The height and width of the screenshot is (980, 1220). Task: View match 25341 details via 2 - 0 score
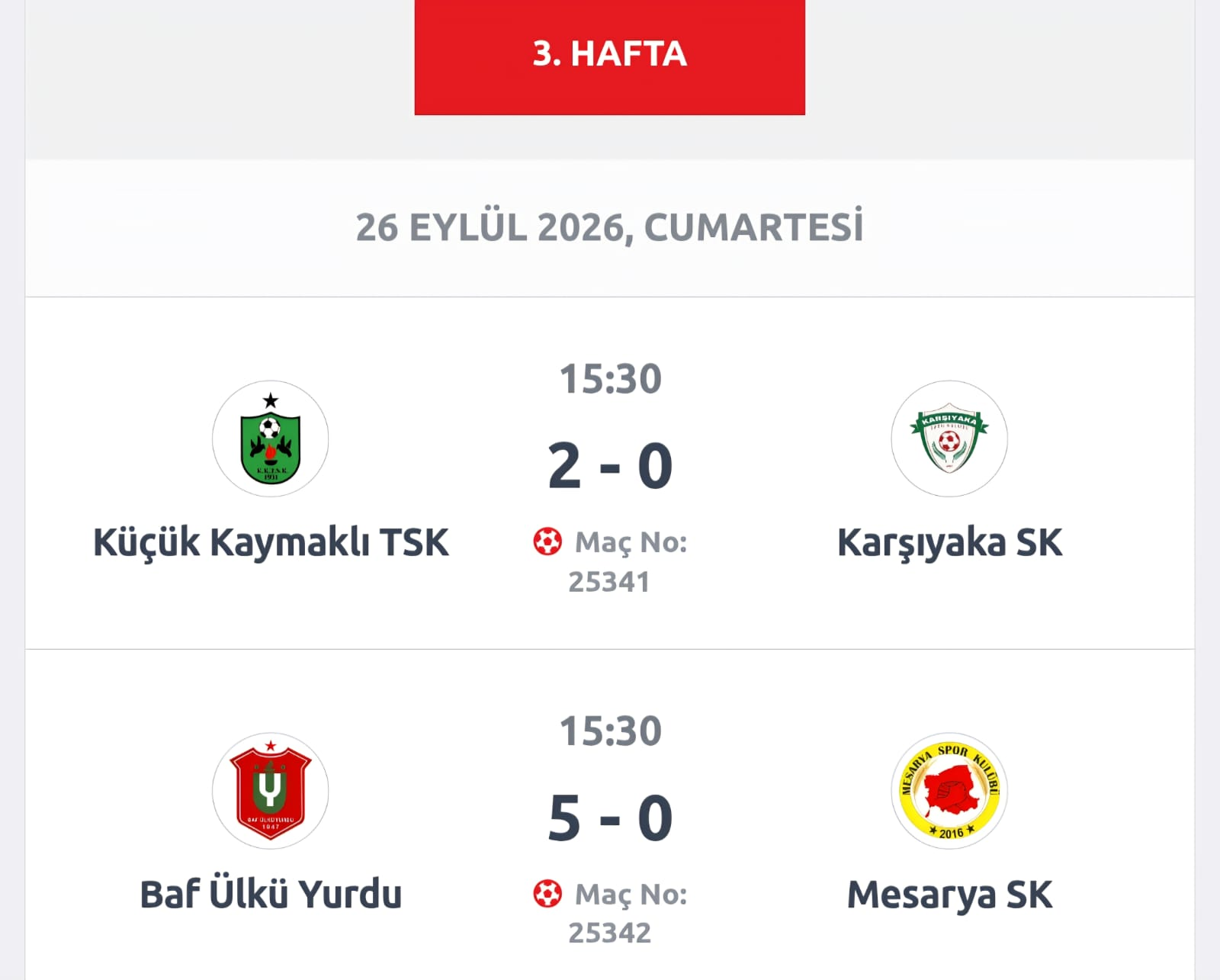pos(610,466)
